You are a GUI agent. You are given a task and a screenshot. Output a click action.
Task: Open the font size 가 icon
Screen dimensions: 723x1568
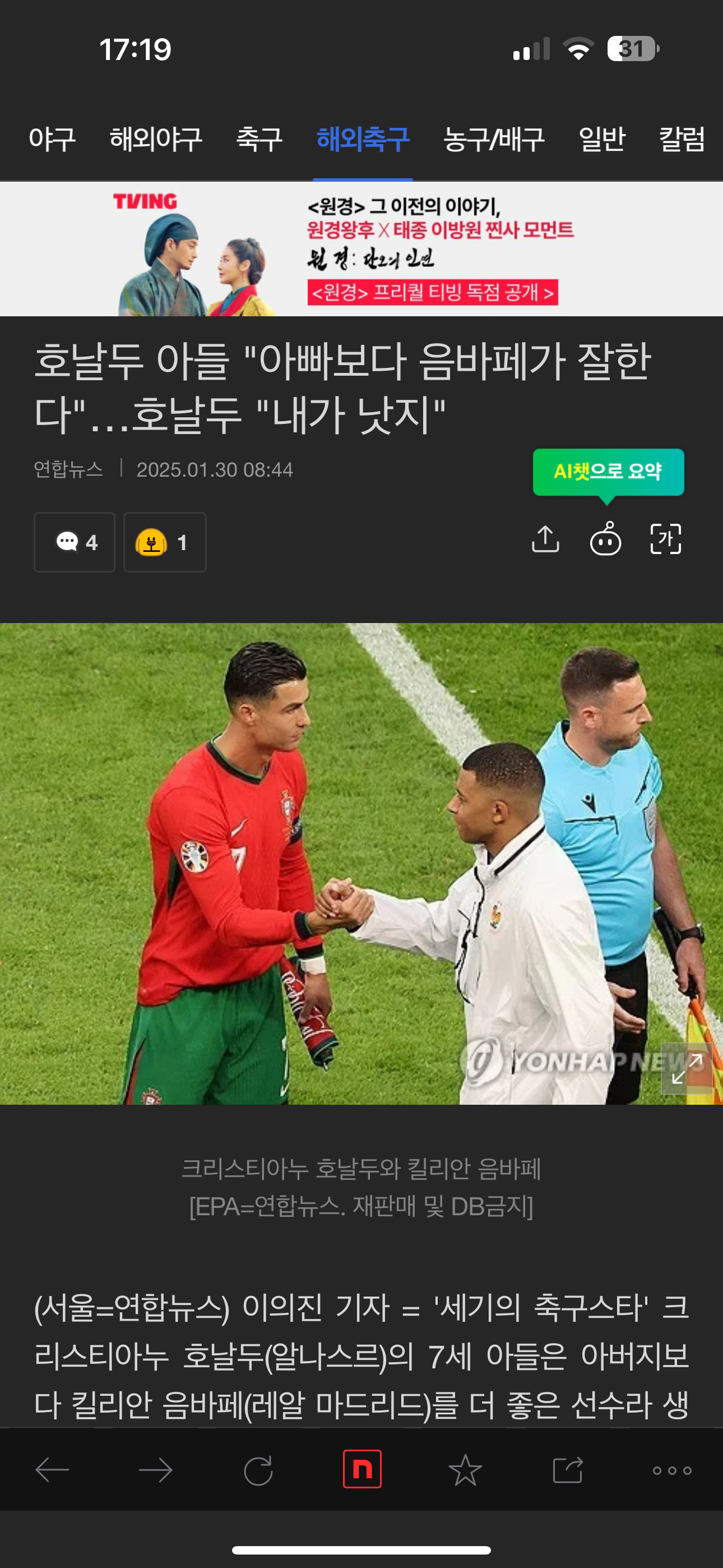click(666, 539)
